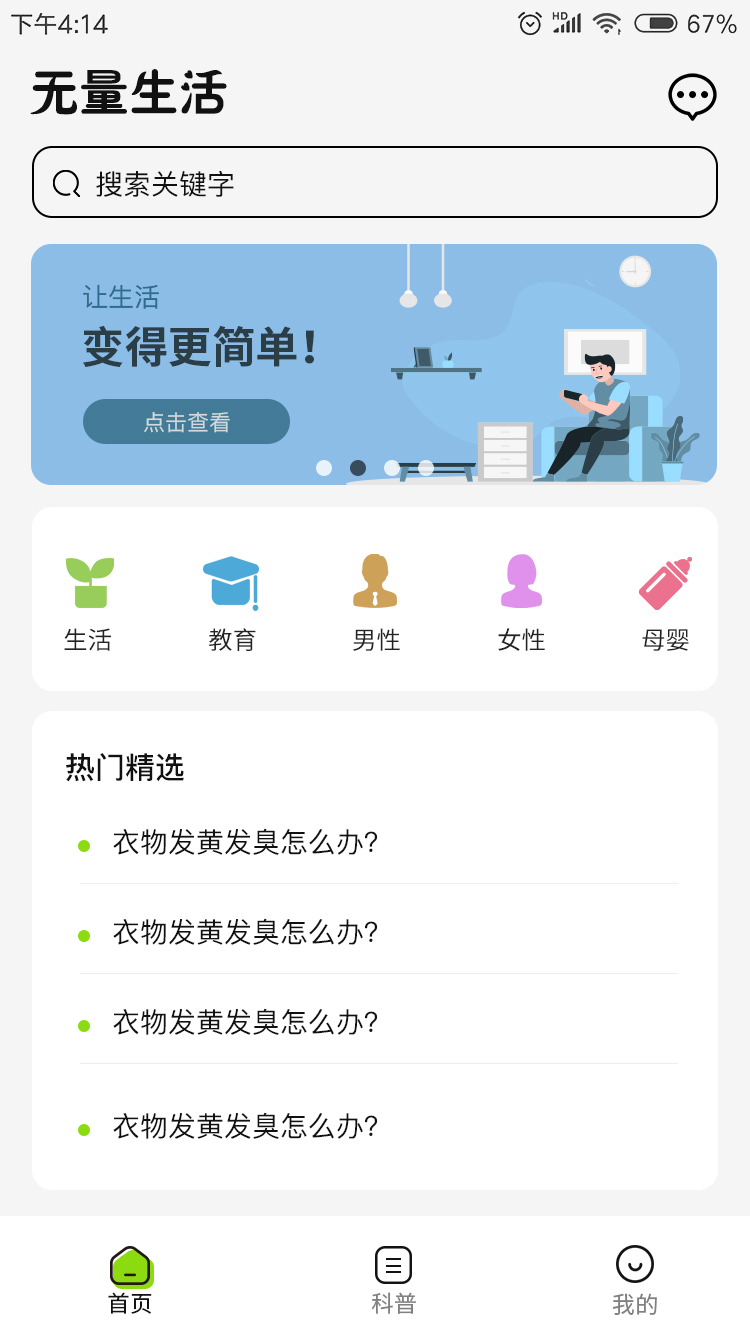Image resolution: width=750 pixels, height=1334 pixels.
Task: Open the messages chat bubble icon
Action: [692, 97]
